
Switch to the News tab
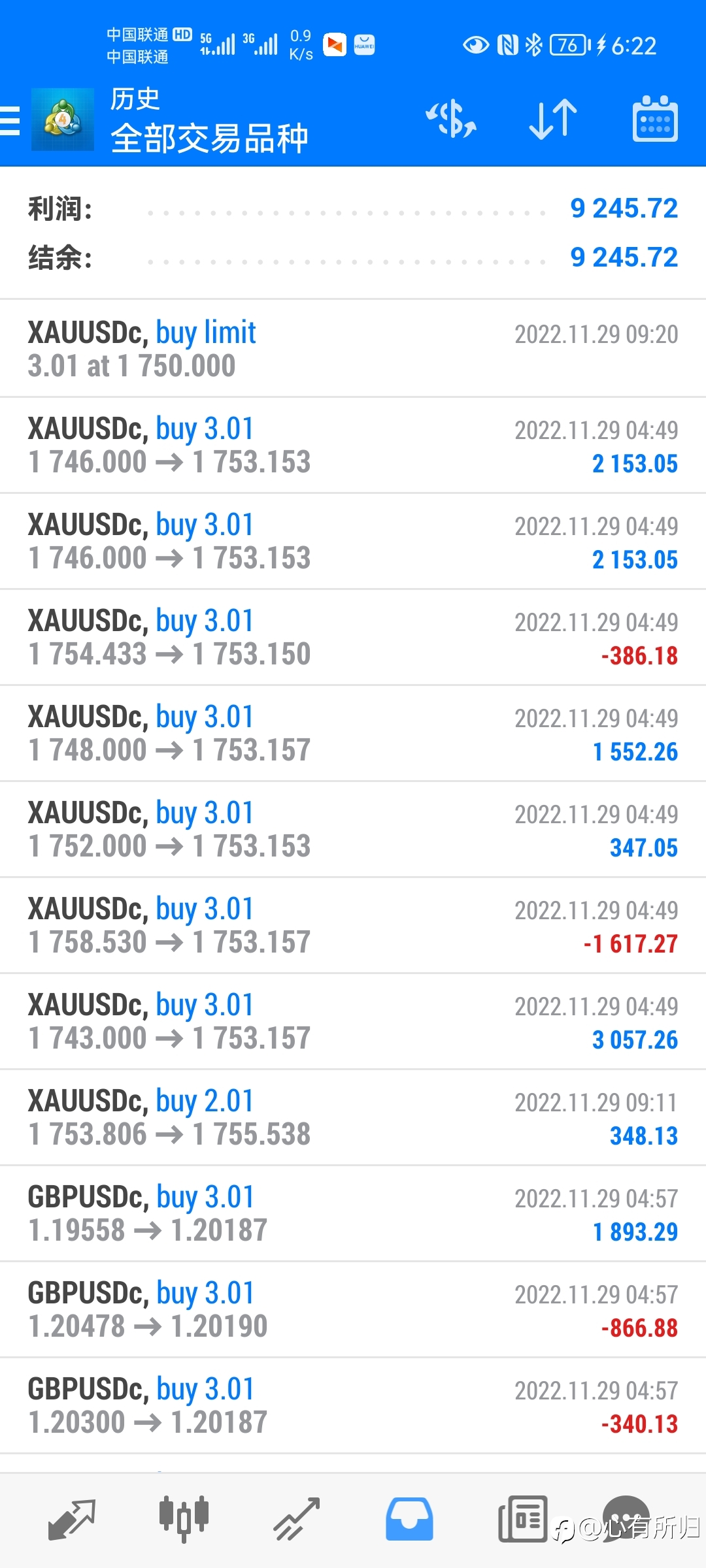(522, 1519)
